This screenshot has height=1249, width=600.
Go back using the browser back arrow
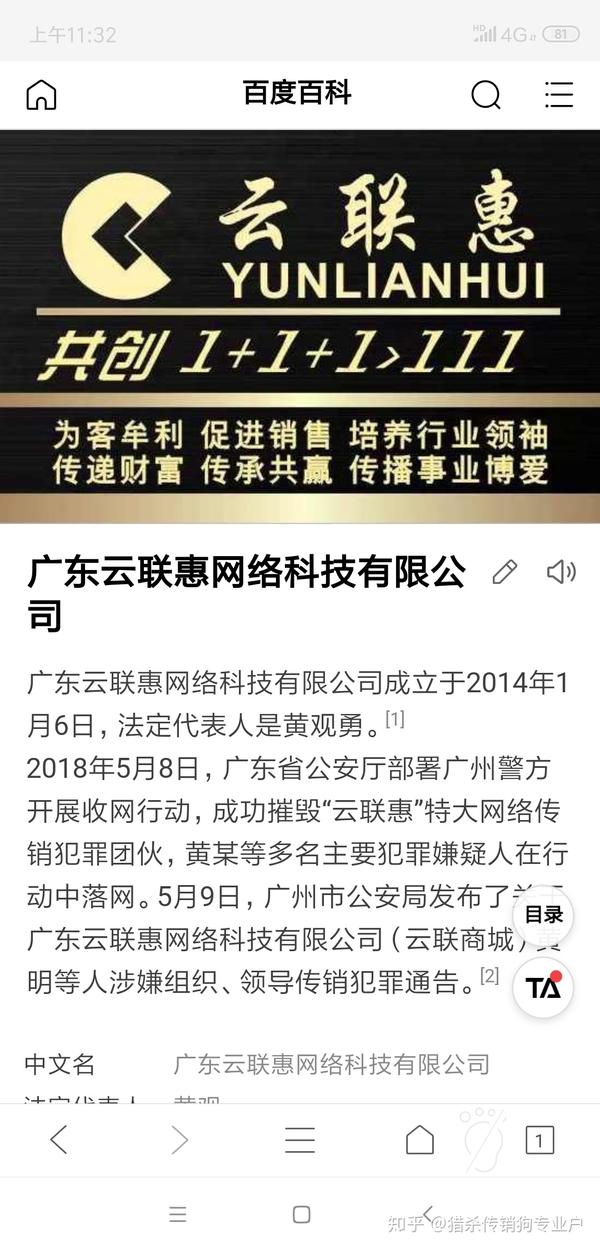[59, 1139]
